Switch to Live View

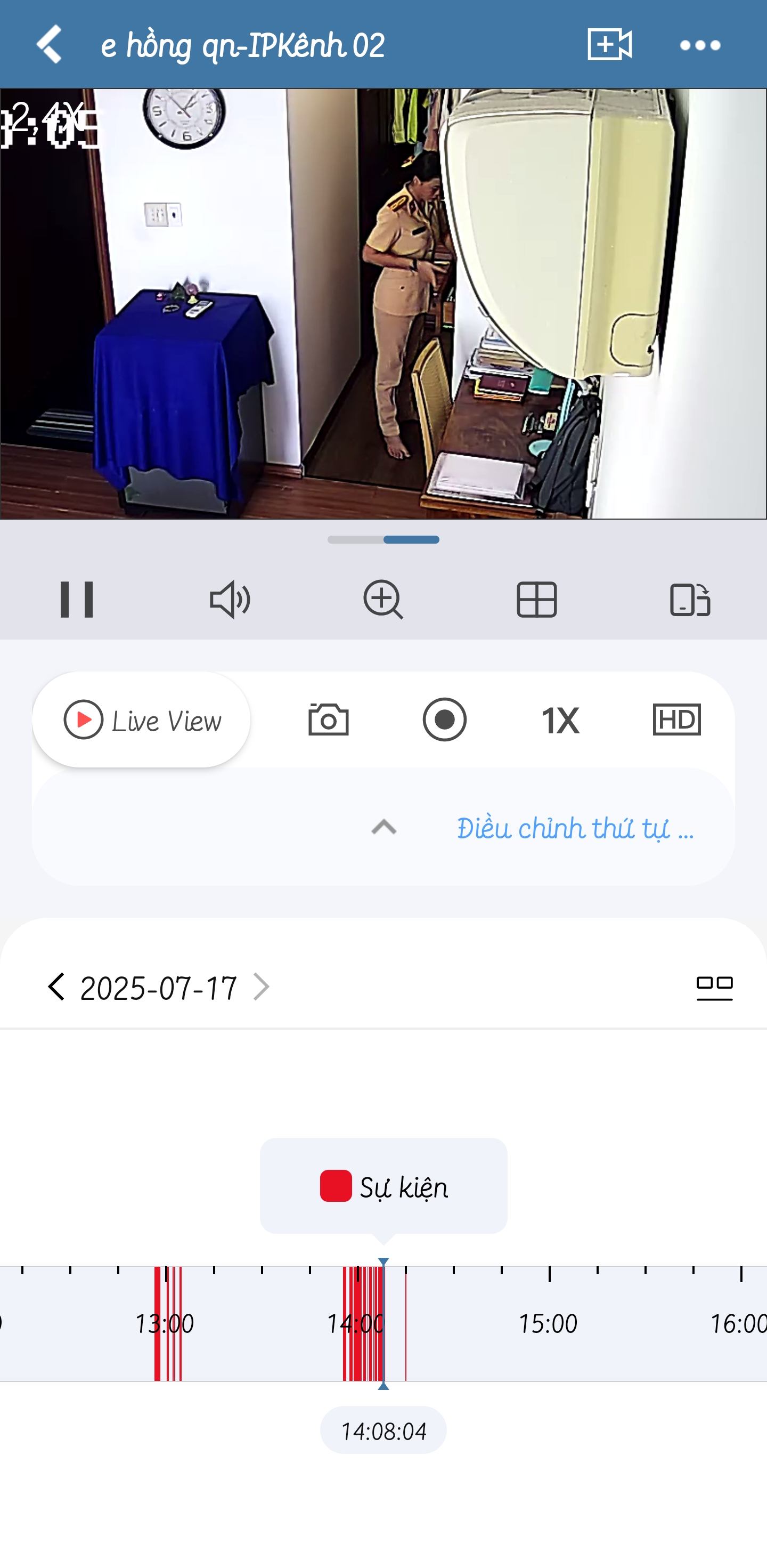(141, 720)
